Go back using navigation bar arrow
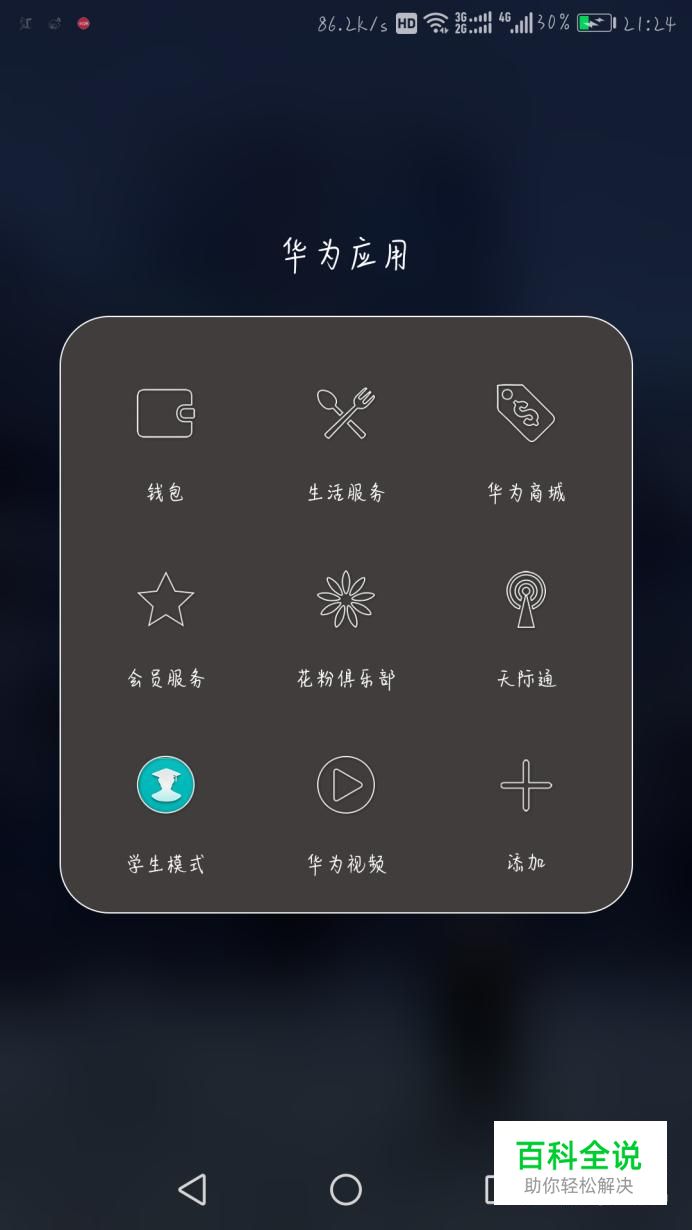The height and width of the screenshot is (1230, 692). pyautogui.click(x=192, y=1189)
